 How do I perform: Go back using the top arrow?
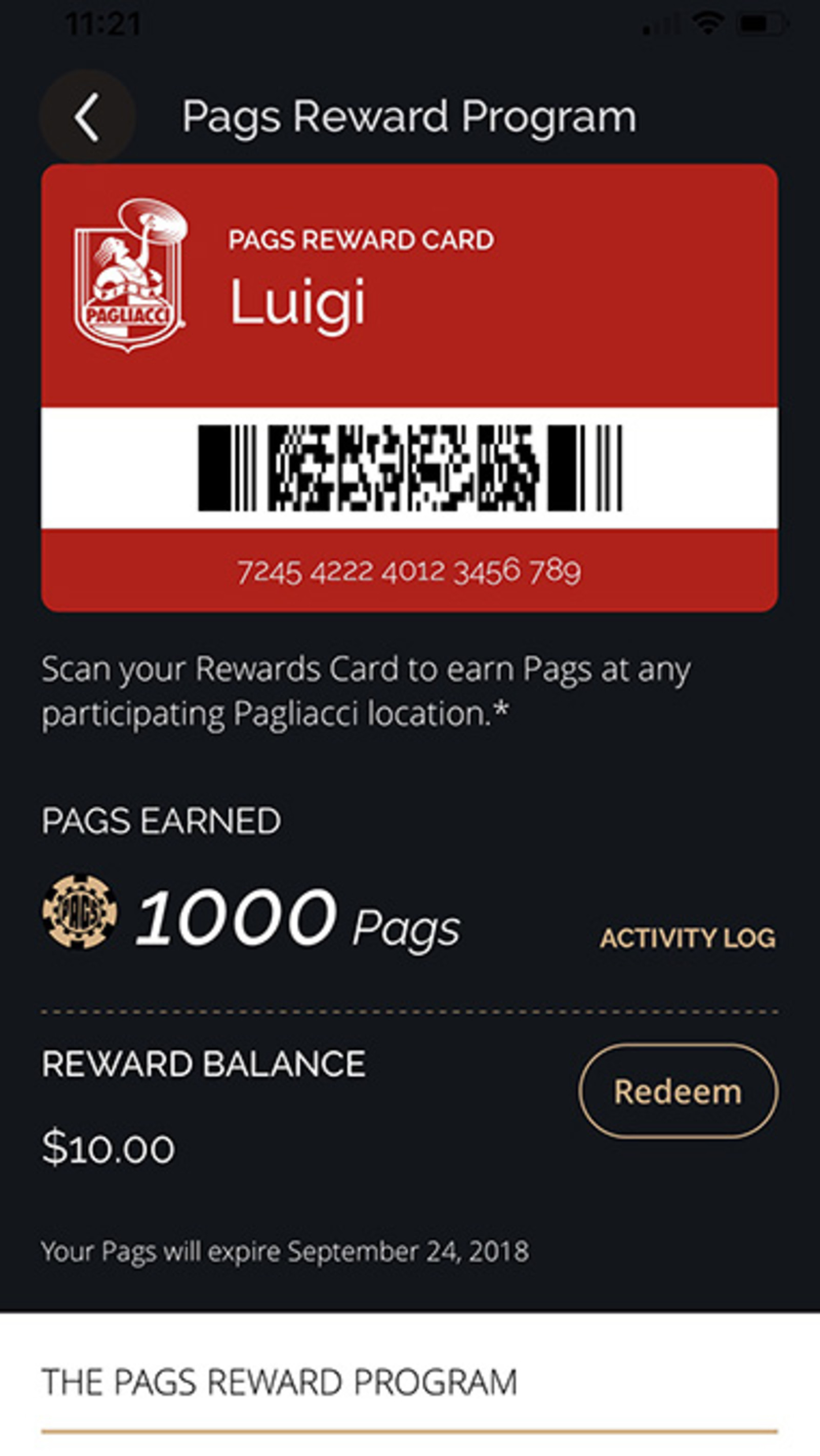pyautogui.click(x=87, y=117)
